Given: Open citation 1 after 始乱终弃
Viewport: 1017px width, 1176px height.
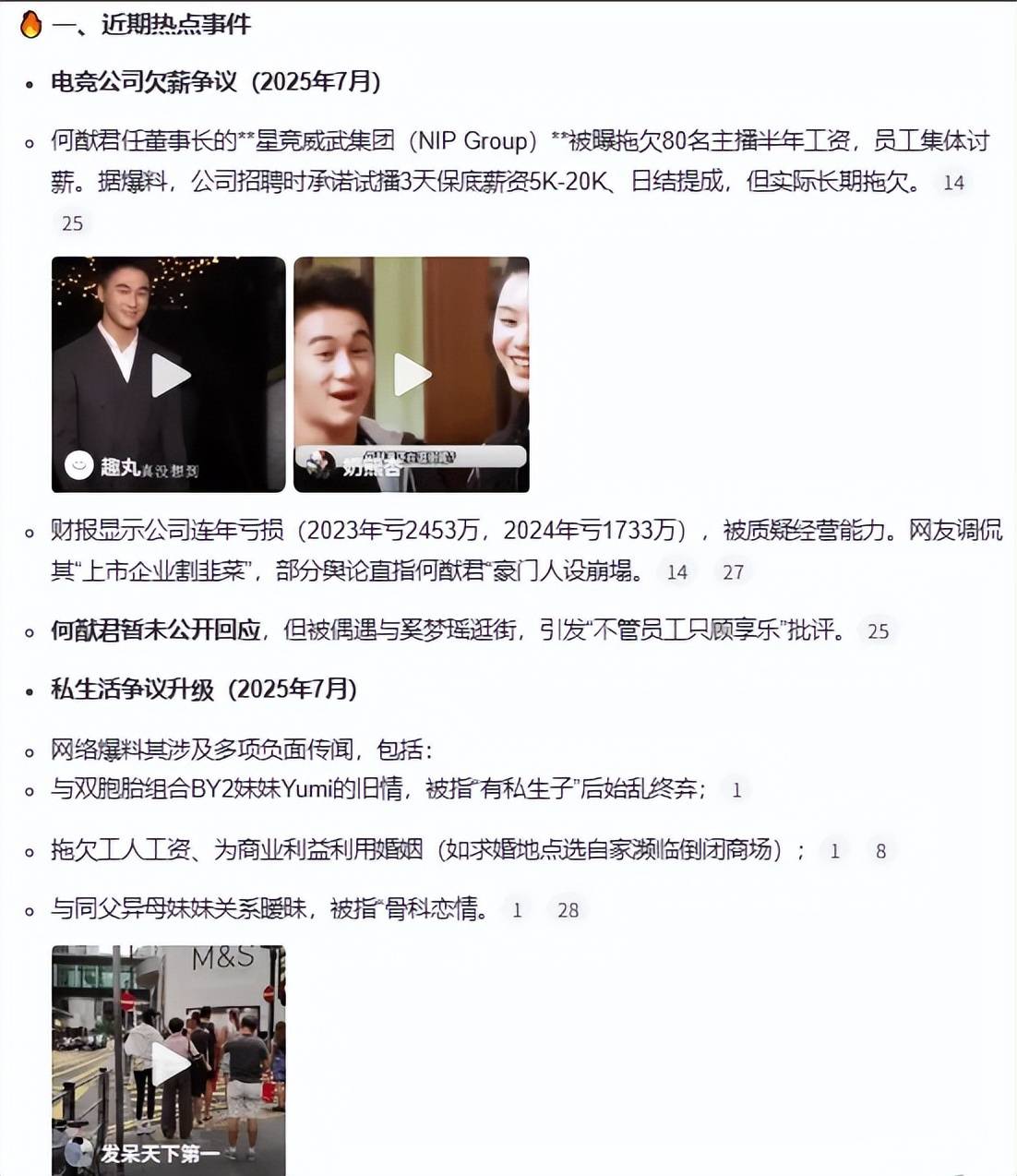Looking at the screenshot, I should click(x=736, y=790).
